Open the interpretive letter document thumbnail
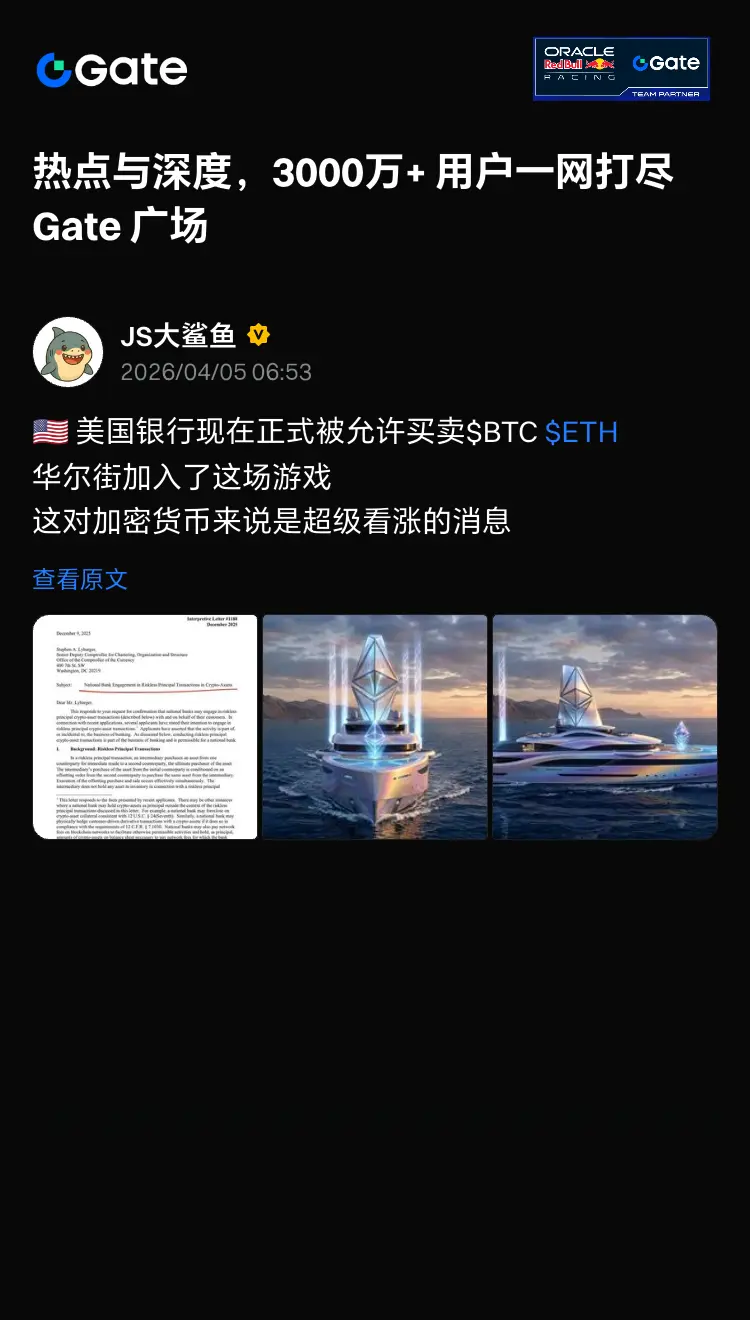Viewport: 750px width, 1320px height. coord(147,727)
